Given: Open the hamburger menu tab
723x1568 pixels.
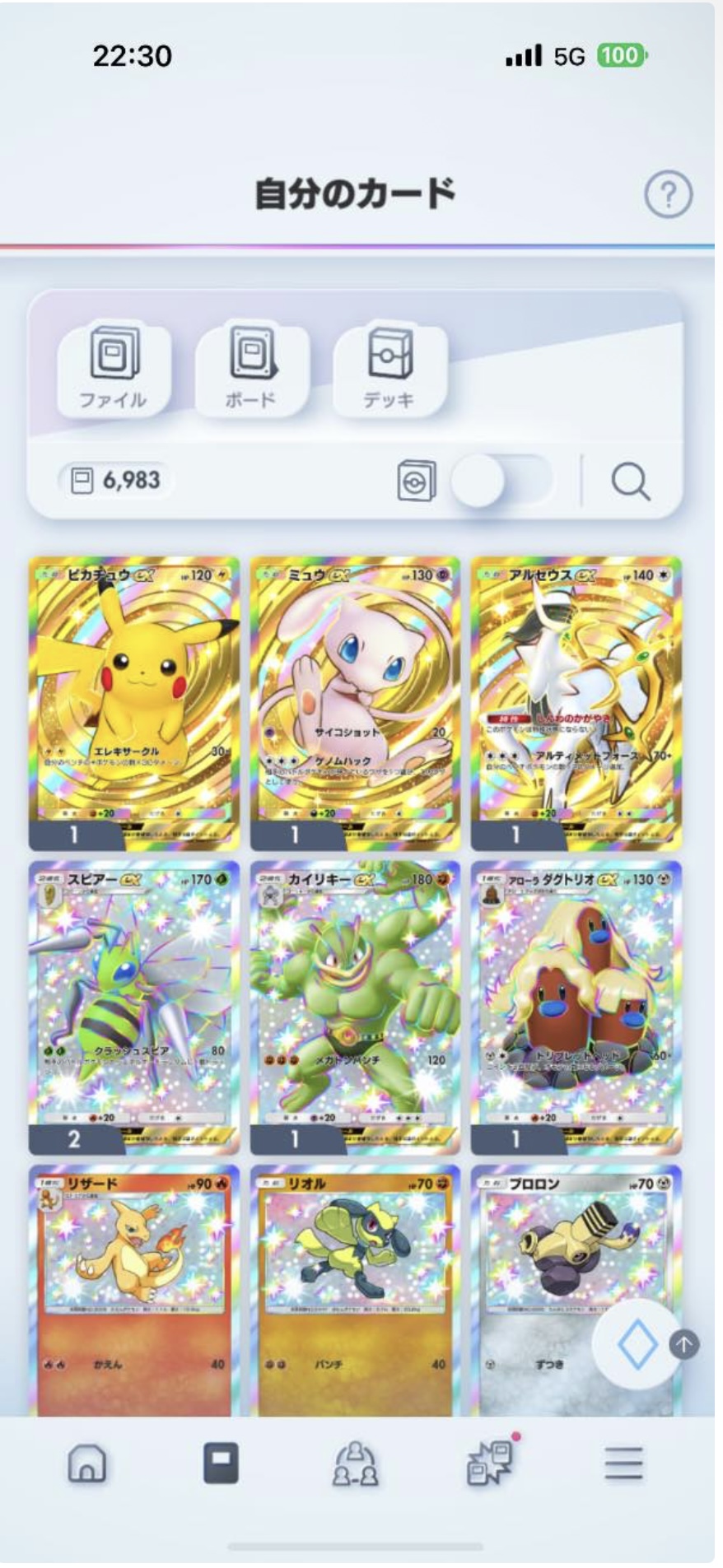Looking at the screenshot, I should 623,1464.
